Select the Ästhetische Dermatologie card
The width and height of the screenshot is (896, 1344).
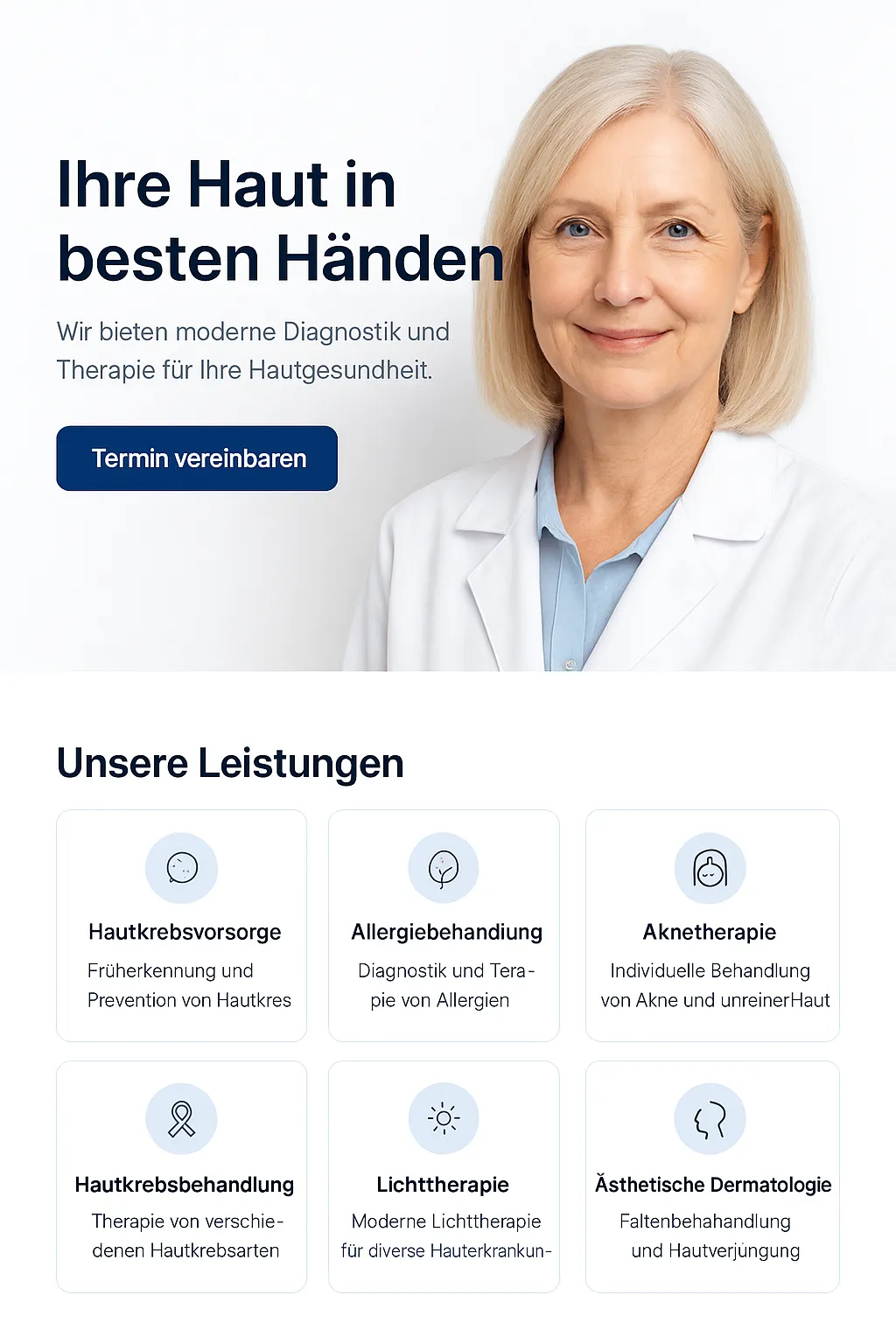711,1177
